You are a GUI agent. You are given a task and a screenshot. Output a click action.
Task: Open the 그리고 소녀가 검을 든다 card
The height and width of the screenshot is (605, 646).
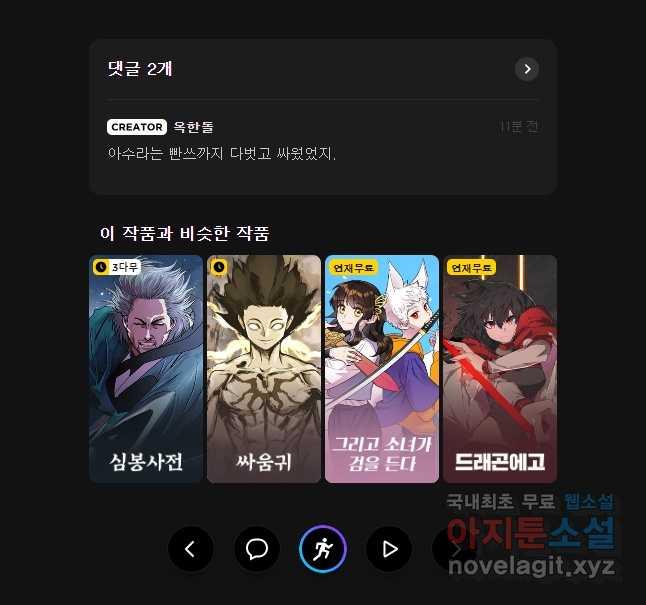pyautogui.click(x=382, y=369)
